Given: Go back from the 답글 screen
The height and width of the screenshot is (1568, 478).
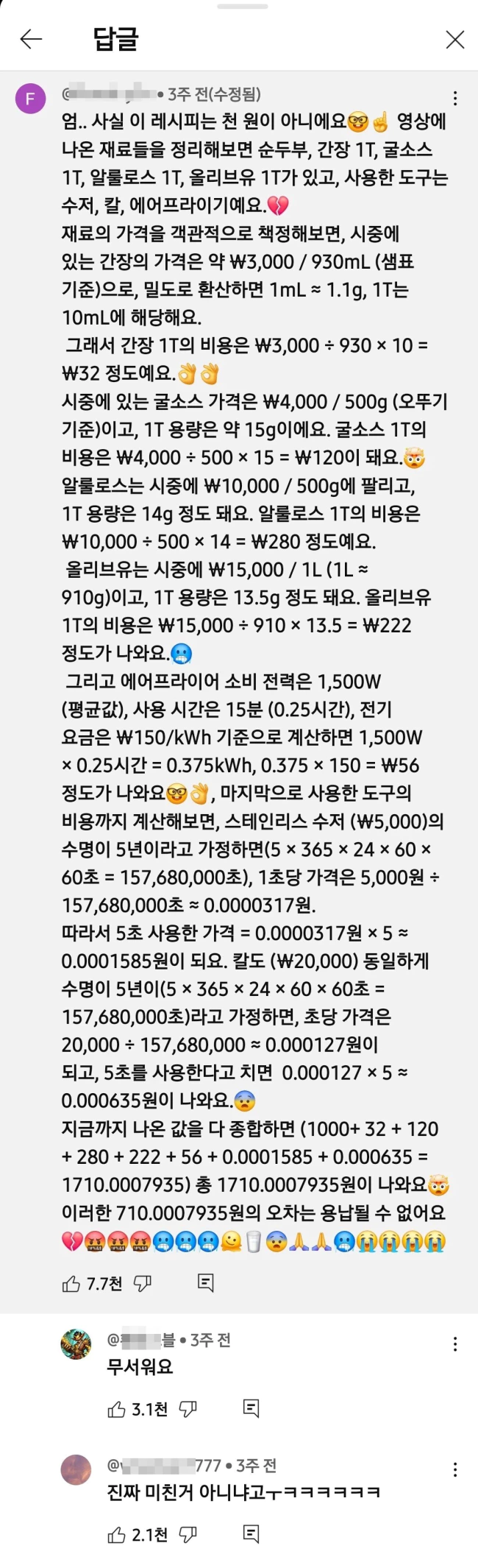Looking at the screenshot, I should tap(31, 39).
